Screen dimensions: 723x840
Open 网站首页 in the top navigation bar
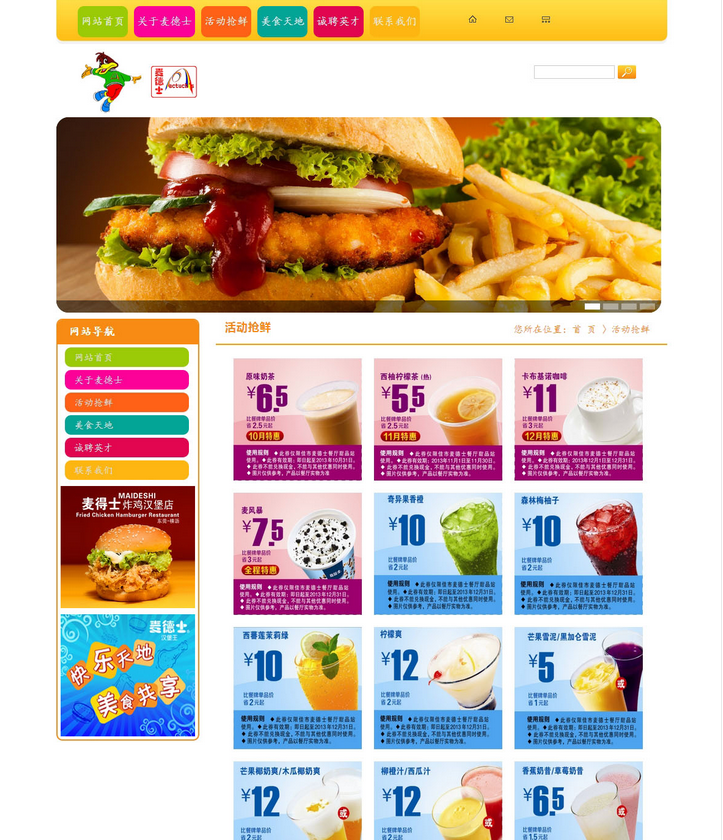(103, 21)
